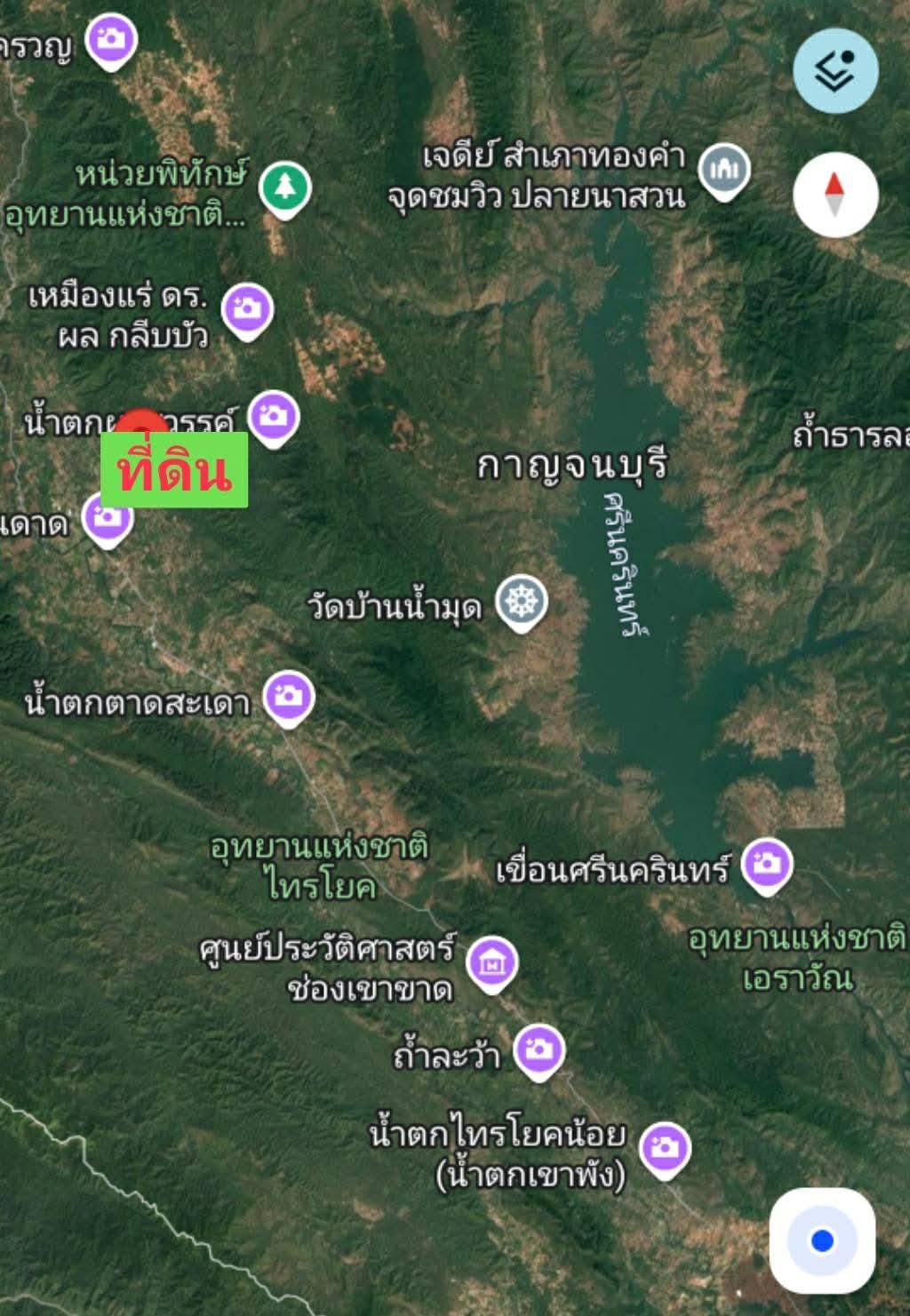The width and height of the screenshot is (910, 1316).
Task: Select the วัดบ้านน้ำมุด temple marker
Action: coord(521,602)
